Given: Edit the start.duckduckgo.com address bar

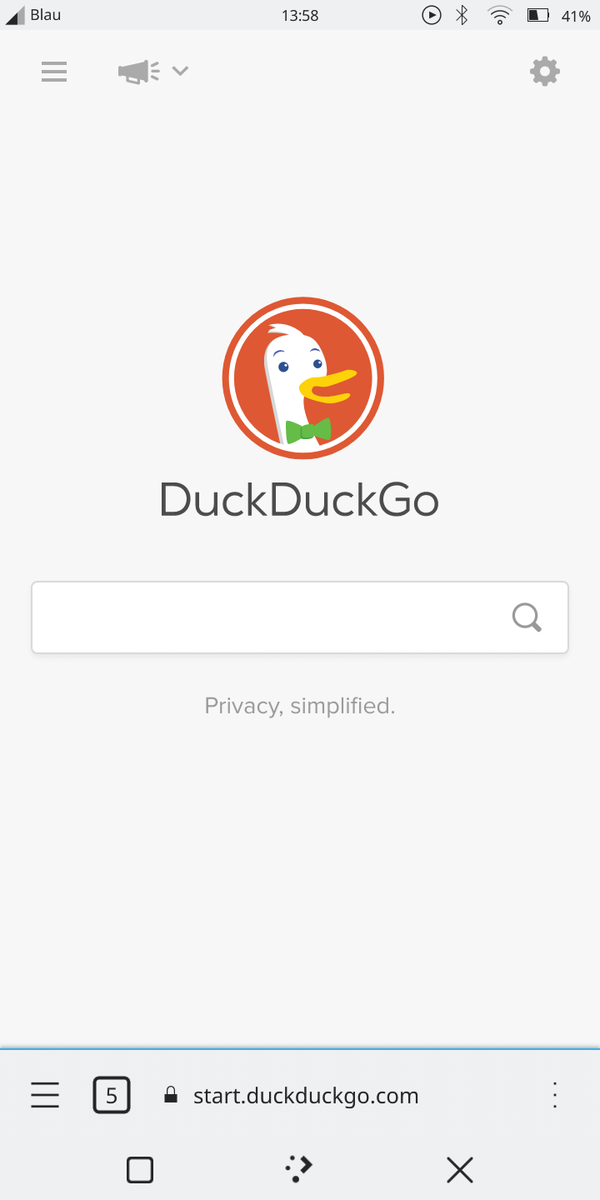Looking at the screenshot, I should point(305,1095).
